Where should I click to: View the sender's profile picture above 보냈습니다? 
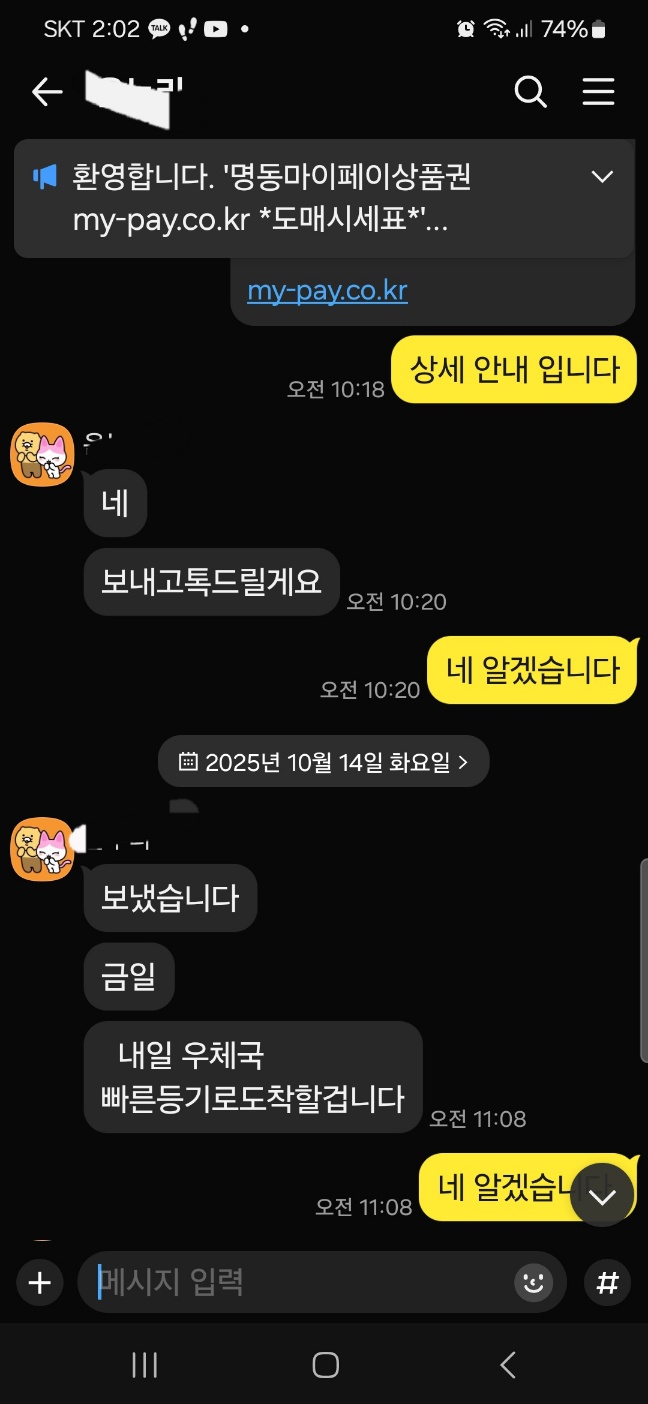(x=42, y=849)
